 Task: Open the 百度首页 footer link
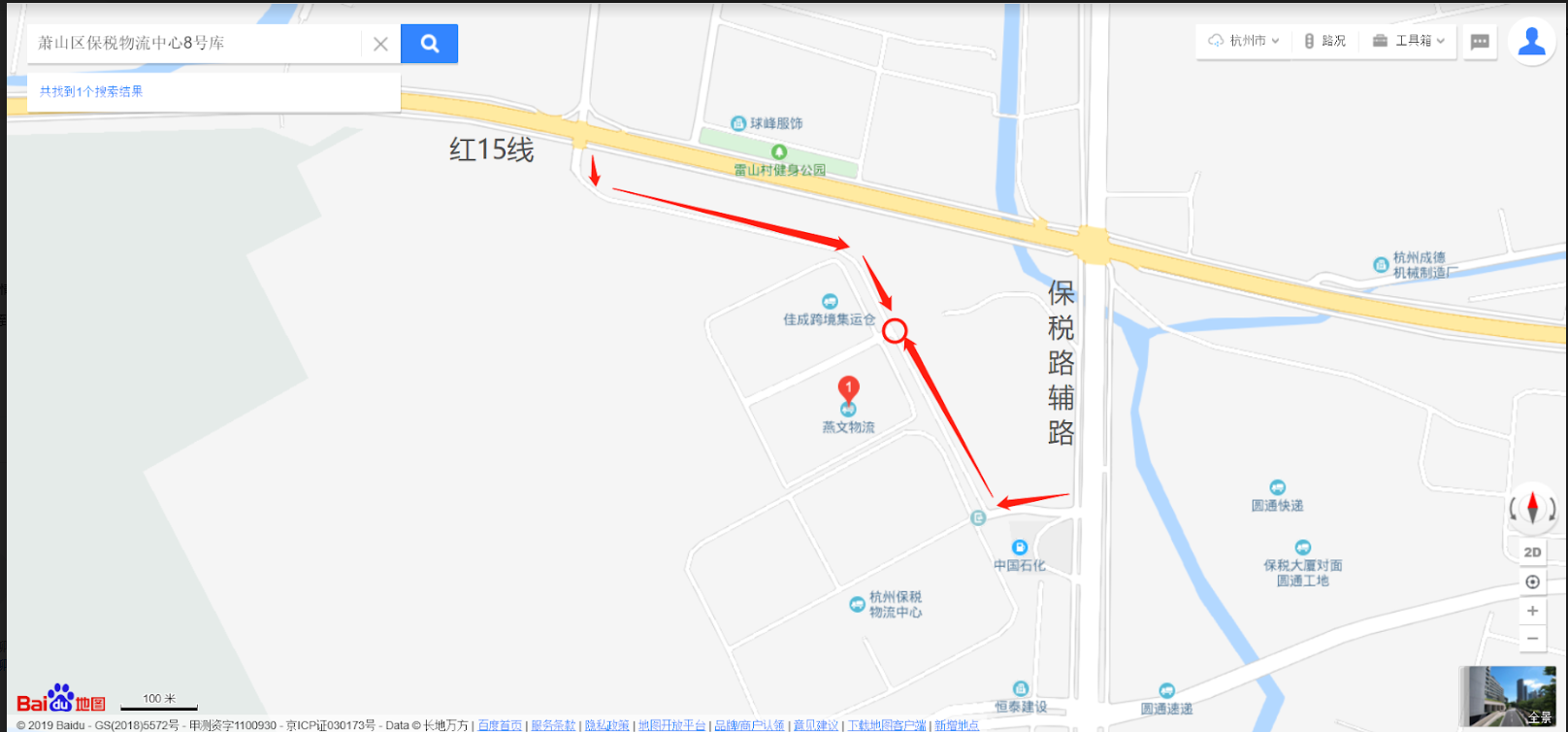(500, 725)
